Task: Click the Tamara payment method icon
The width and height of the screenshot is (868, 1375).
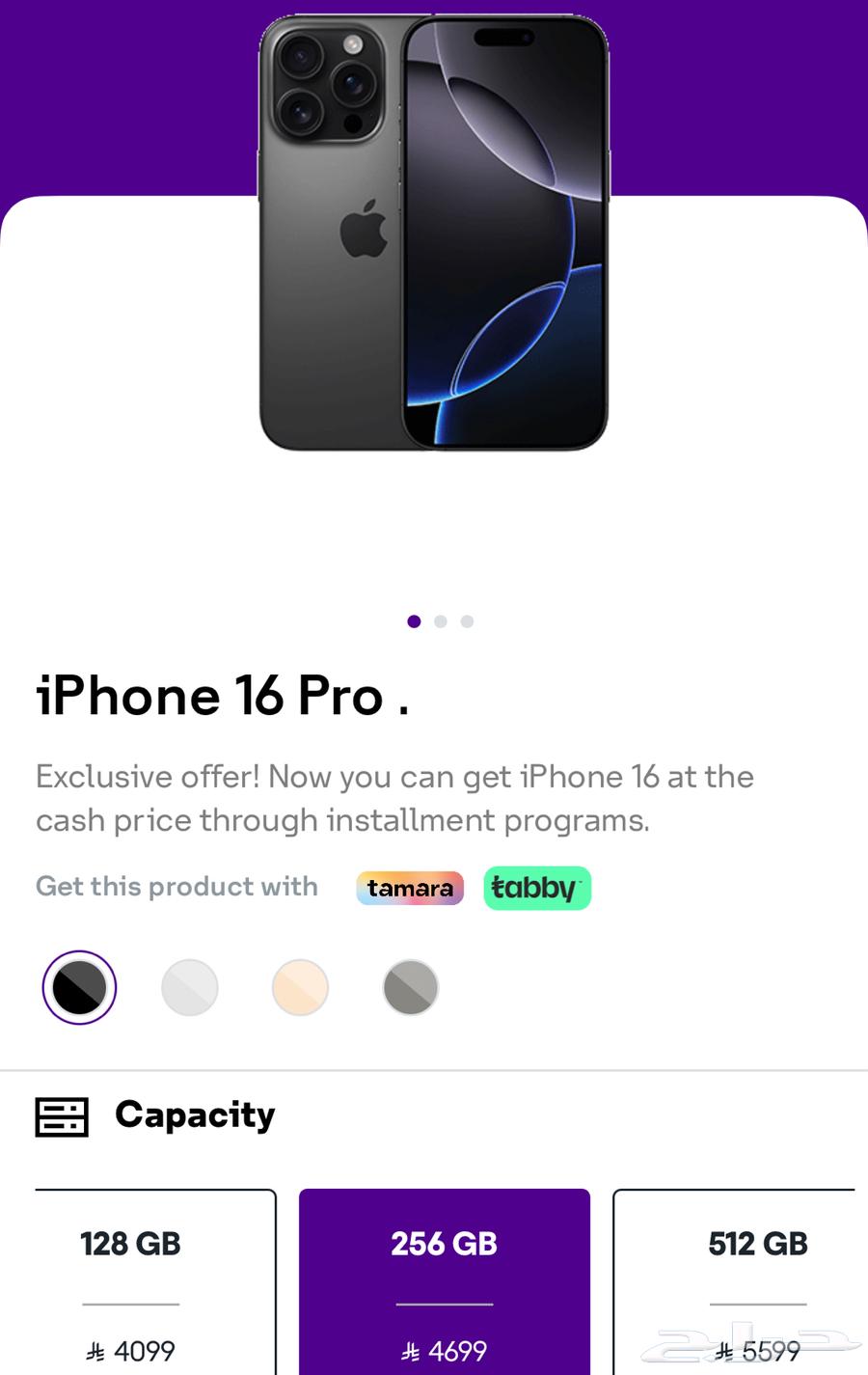Action: coord(409,888)
